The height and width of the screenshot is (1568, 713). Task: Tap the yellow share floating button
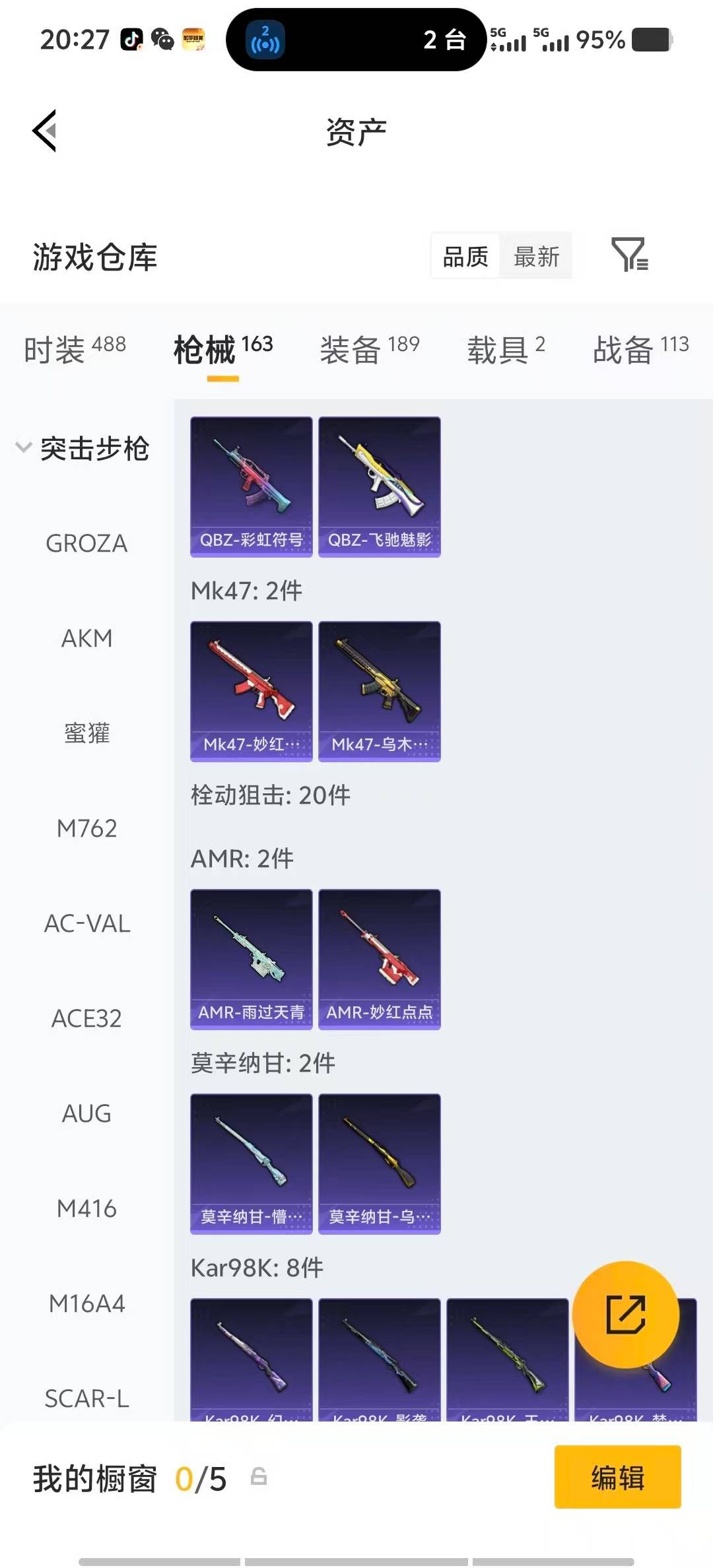[x=627, y=1315]
